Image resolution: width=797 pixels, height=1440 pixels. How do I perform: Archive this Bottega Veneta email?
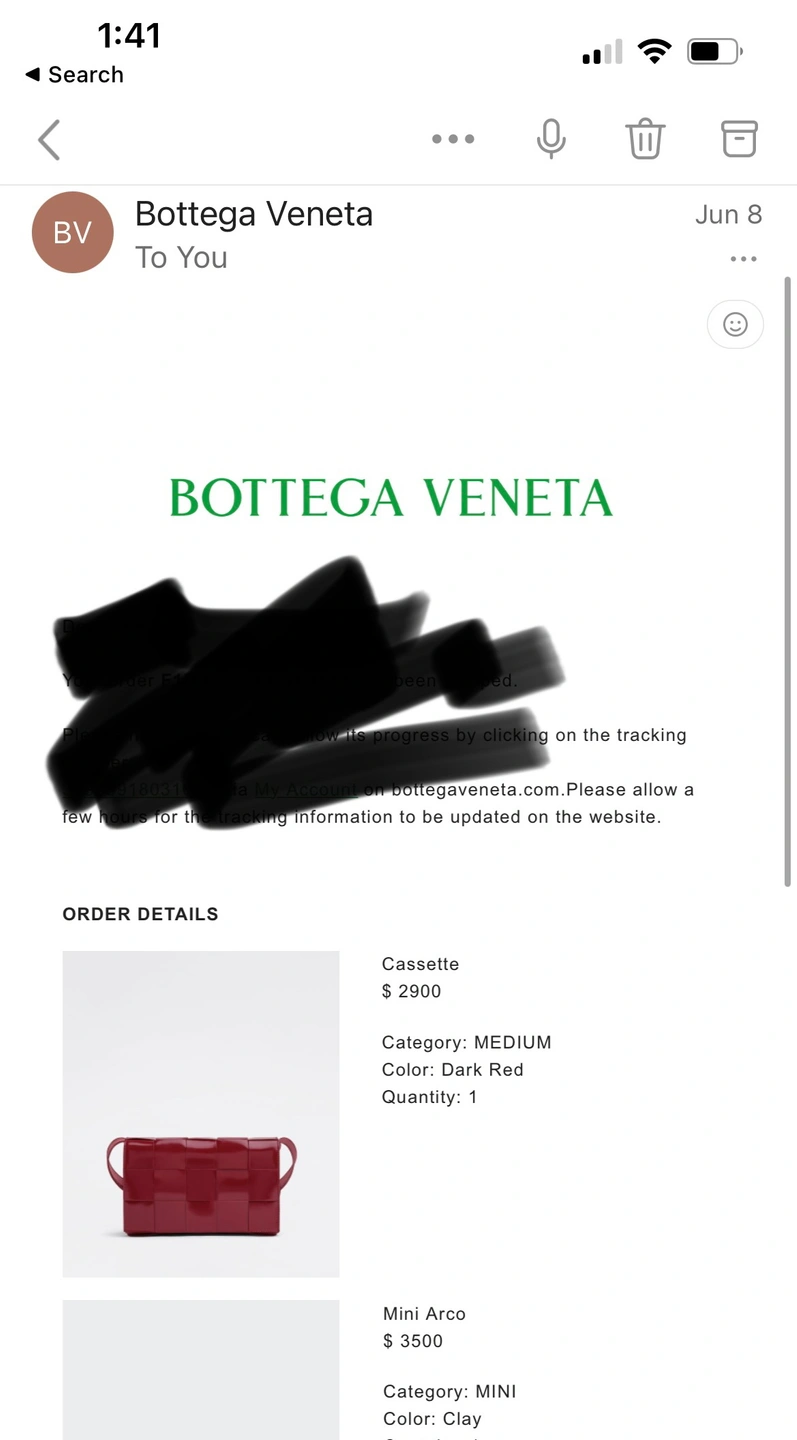tap(739, 139)
